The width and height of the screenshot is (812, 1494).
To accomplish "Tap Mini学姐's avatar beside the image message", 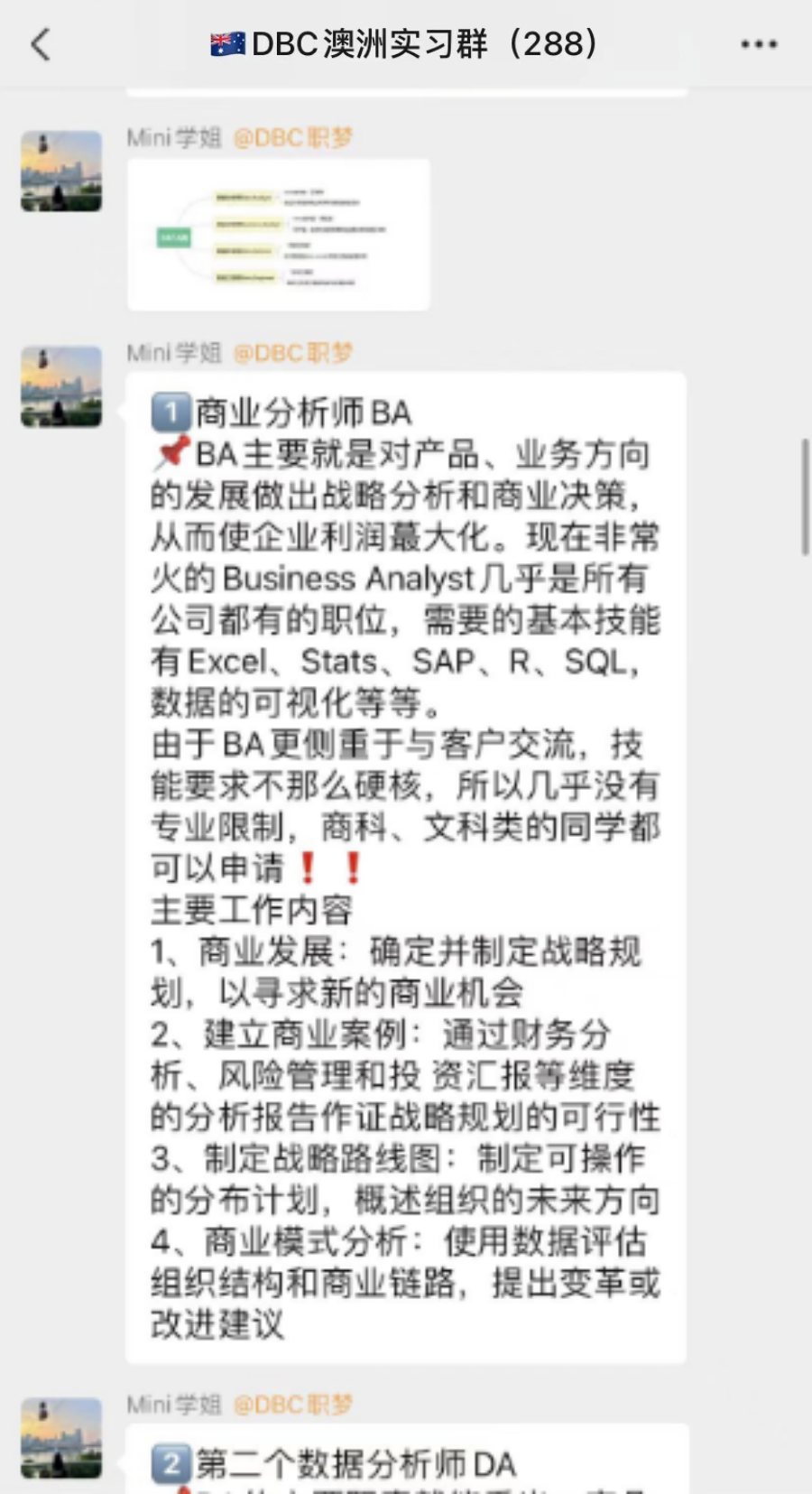I will [61, 171].
